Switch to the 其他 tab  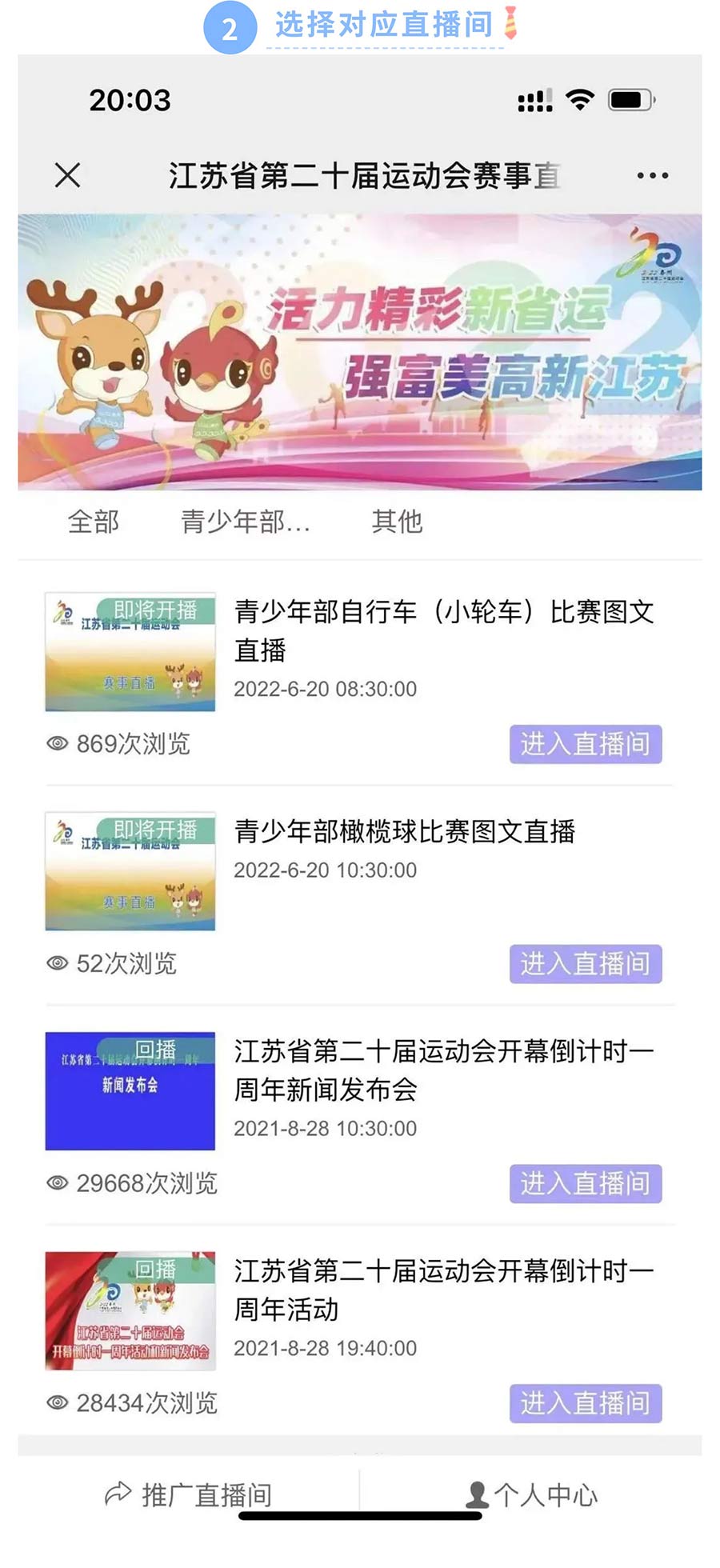point(397,522)
